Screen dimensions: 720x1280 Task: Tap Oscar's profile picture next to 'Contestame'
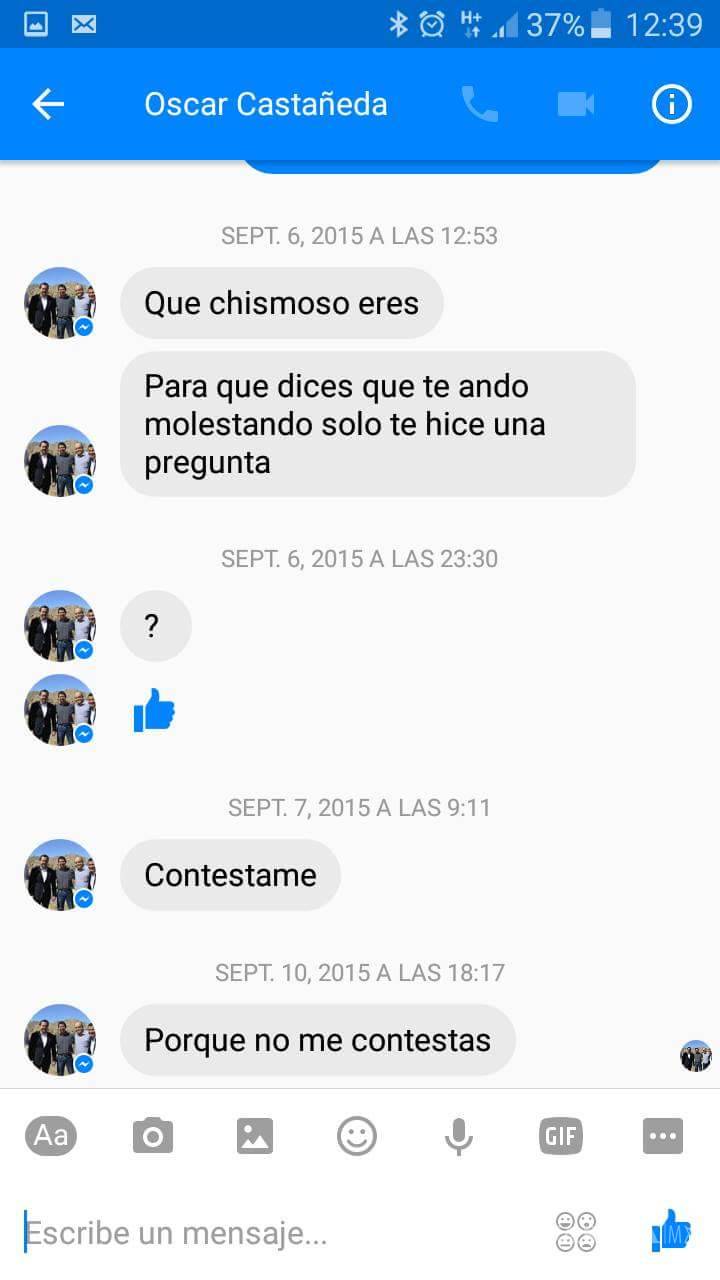pos(60,875)
